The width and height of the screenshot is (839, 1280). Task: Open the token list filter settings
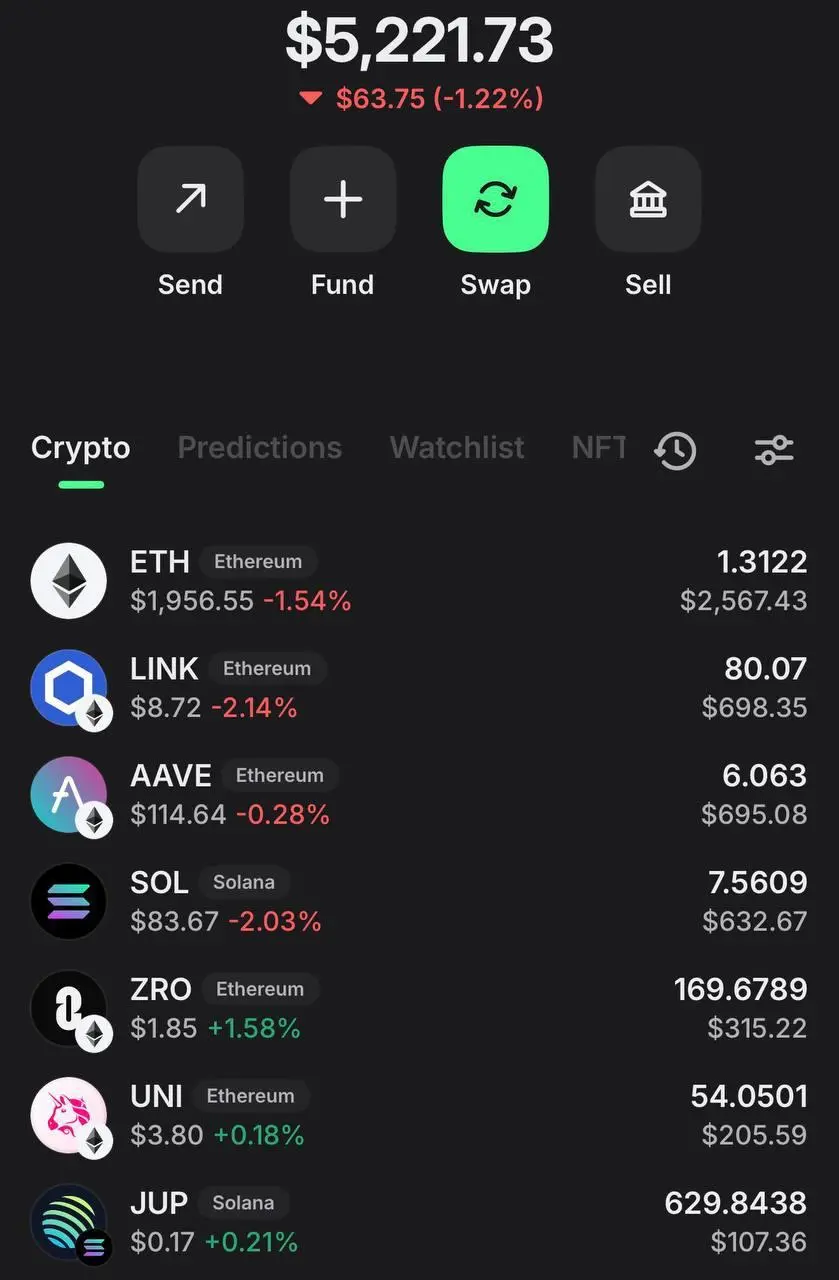tap(773, 450)
